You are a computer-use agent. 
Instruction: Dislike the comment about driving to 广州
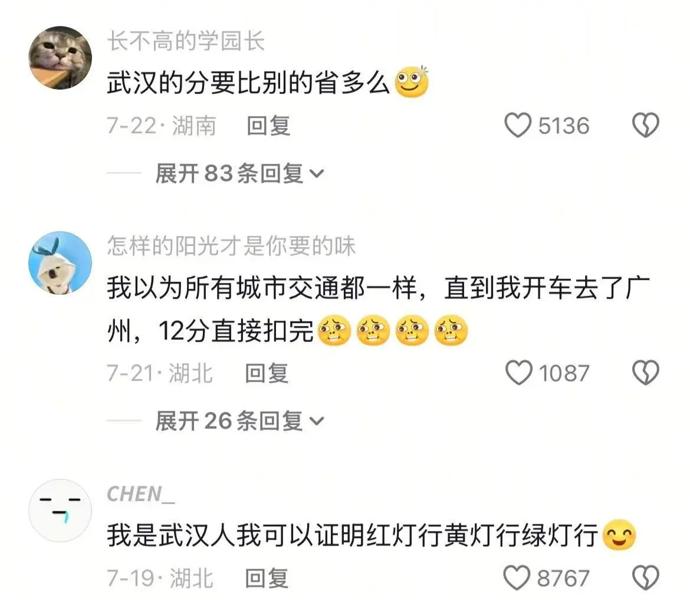coord(647,373)
